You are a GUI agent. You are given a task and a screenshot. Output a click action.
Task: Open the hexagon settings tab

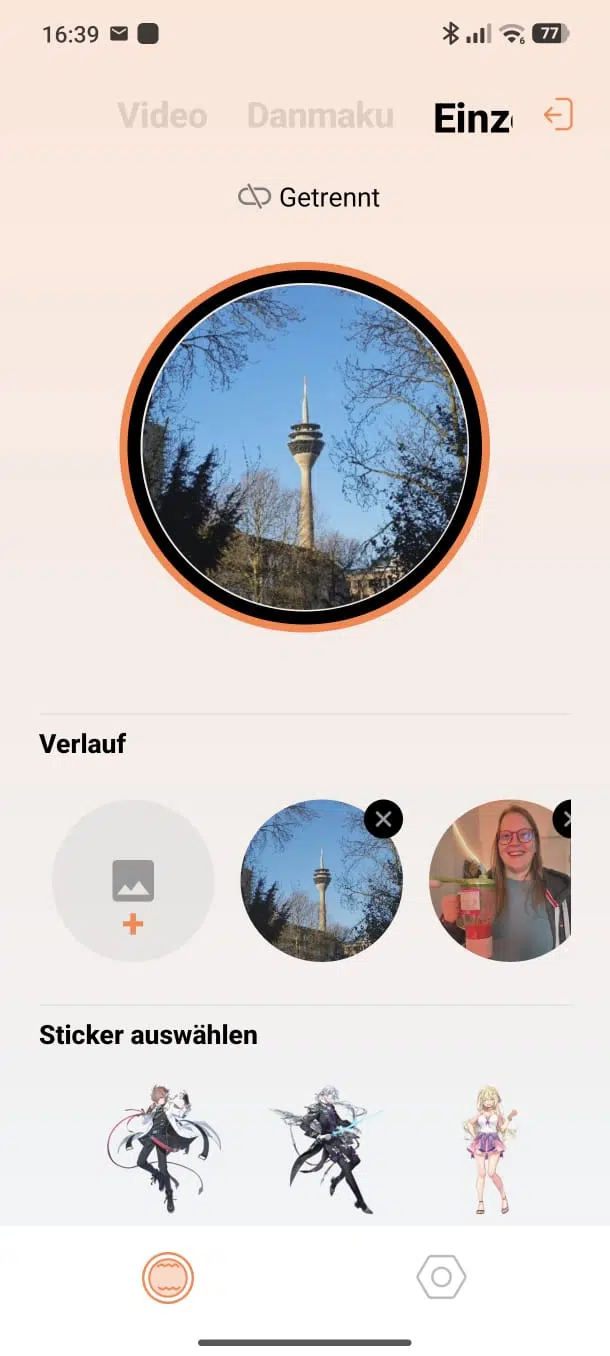441,1278
